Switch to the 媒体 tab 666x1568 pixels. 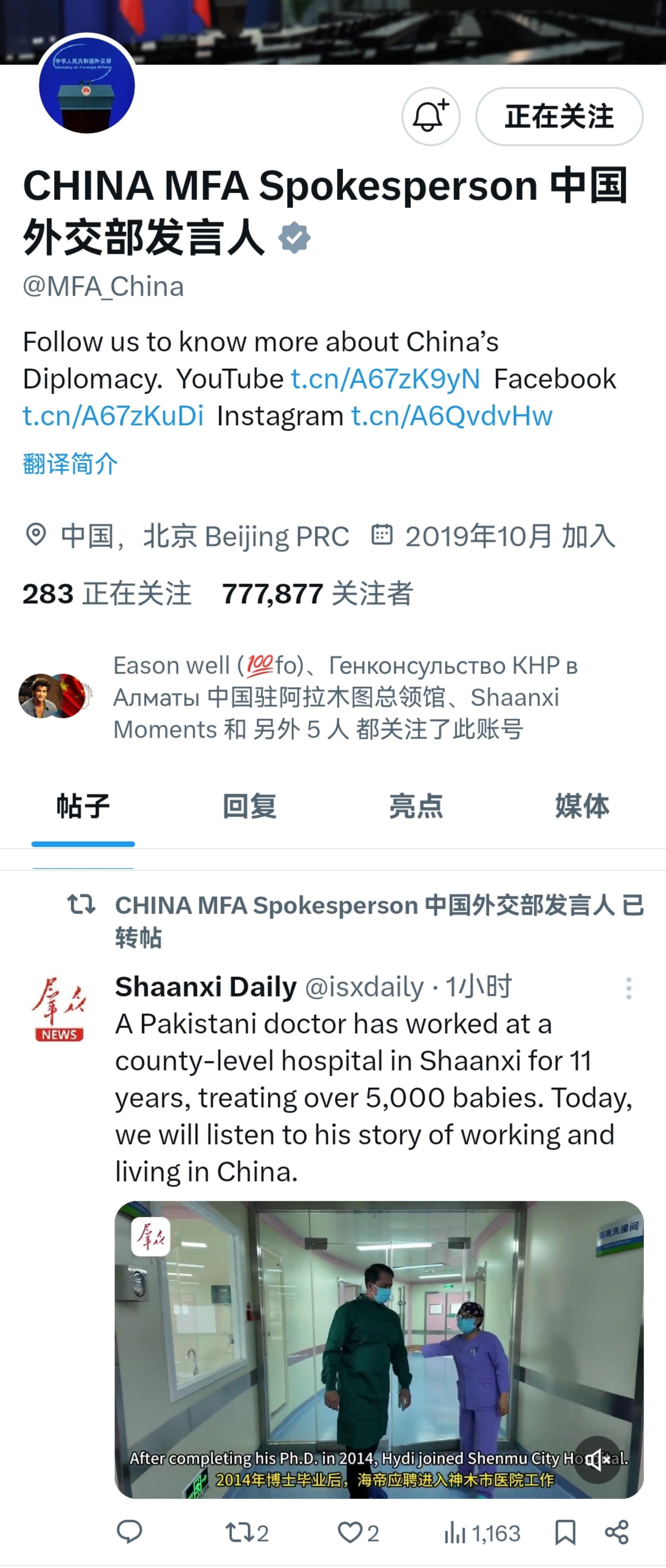coord(582,806)
